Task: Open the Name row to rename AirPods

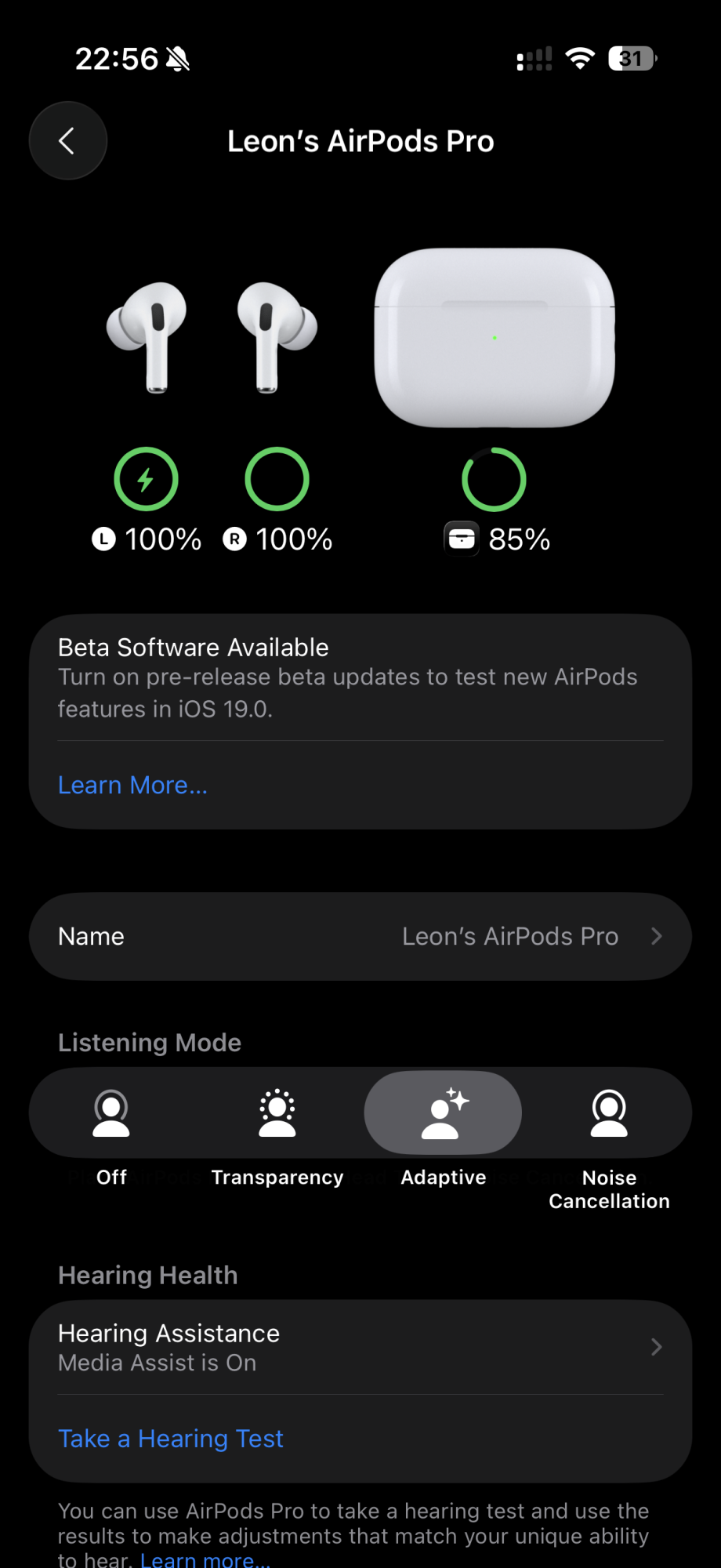Action: (x=360, y=936)
